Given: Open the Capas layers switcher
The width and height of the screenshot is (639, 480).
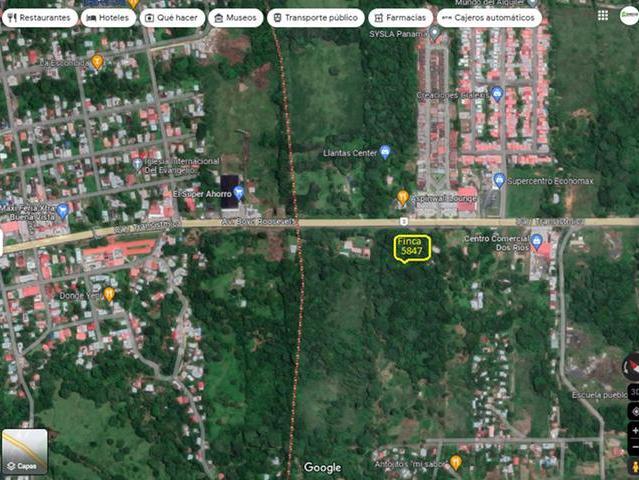Looking at the screenshot, I should pyautogui.click(x=24, y=452).
